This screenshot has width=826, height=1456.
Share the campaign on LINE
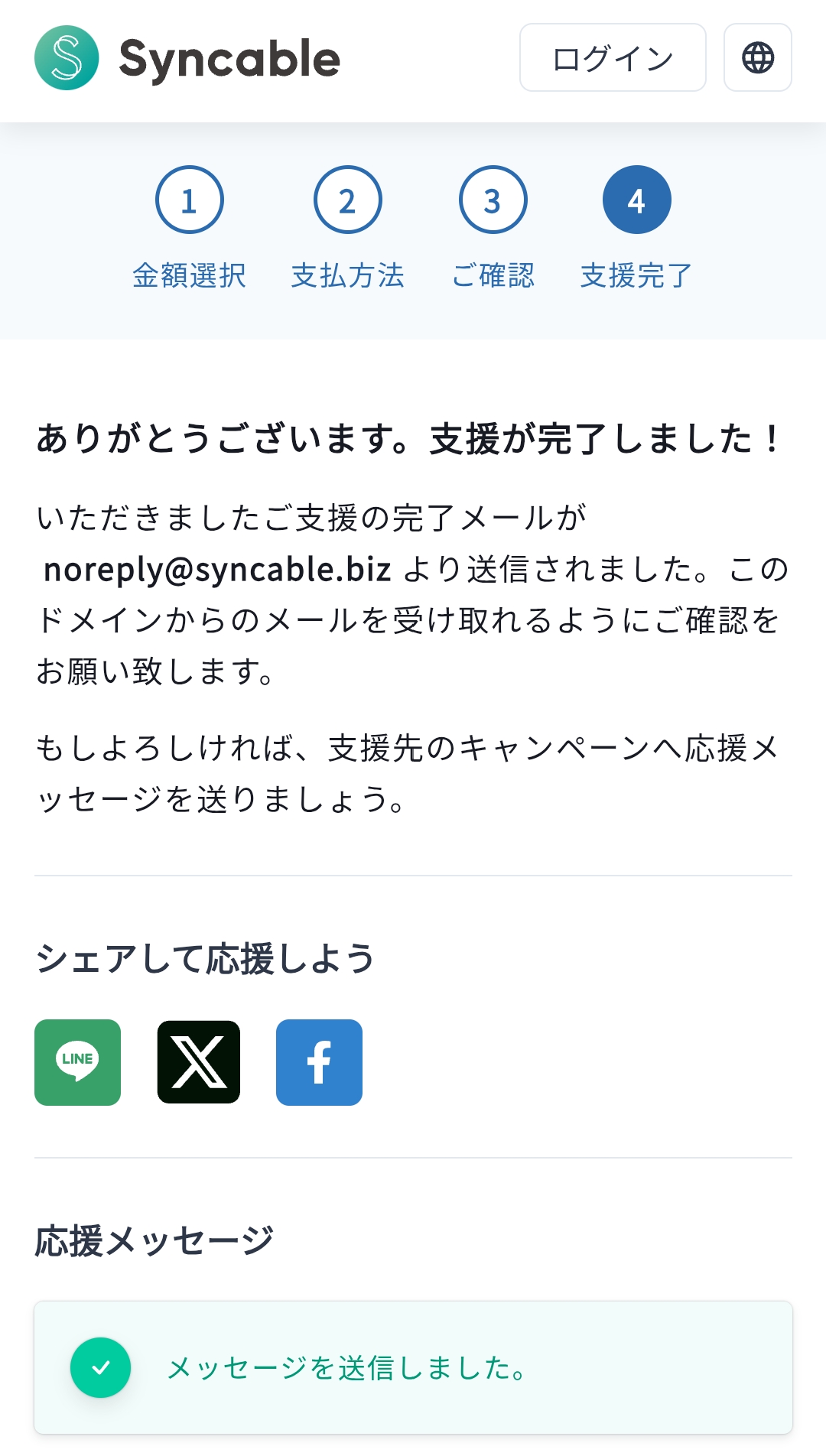pos(77,1062)
